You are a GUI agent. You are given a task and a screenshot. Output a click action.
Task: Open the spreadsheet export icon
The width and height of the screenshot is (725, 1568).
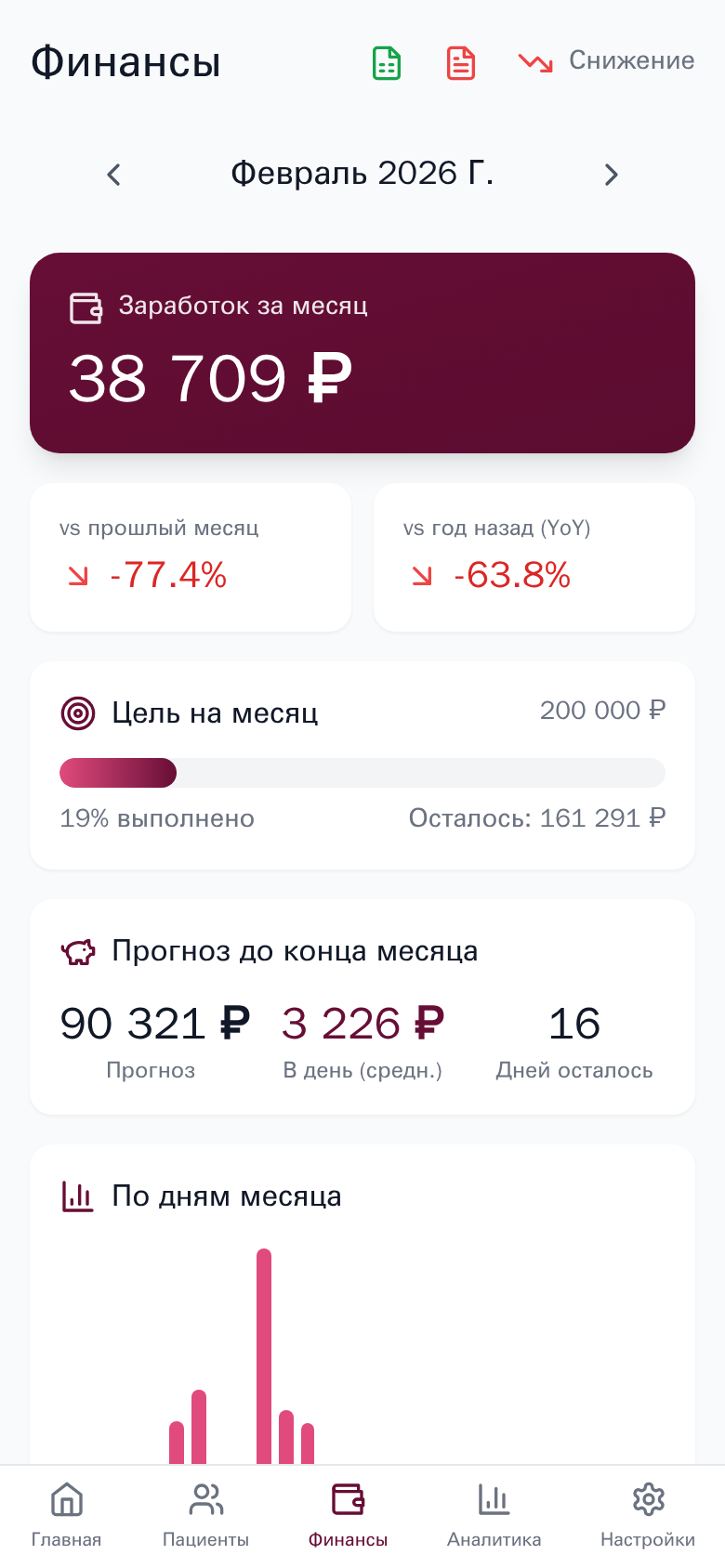[386, 62]
